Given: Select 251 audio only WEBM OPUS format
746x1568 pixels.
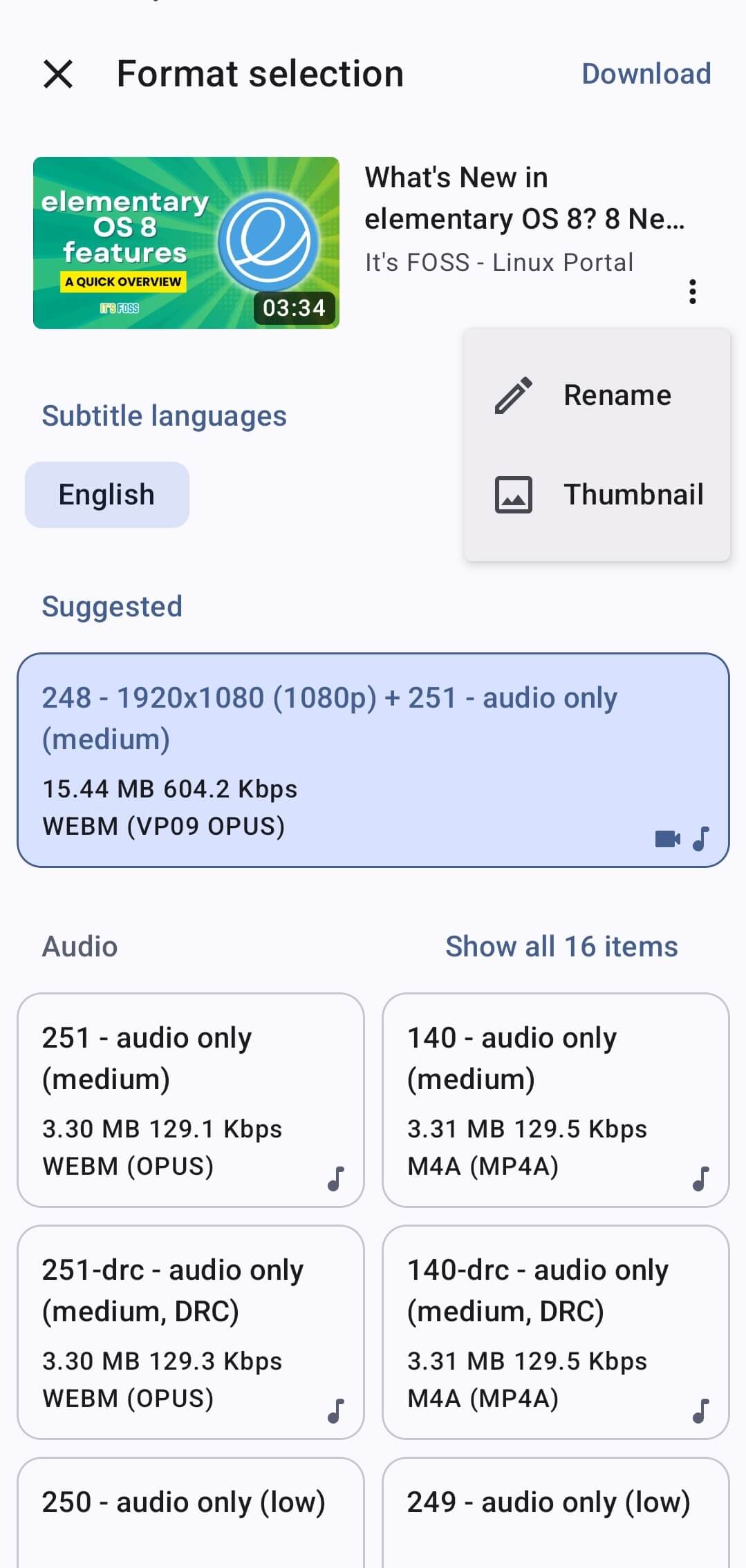Looking at the screenshot, I should [x=191, y=1099].
